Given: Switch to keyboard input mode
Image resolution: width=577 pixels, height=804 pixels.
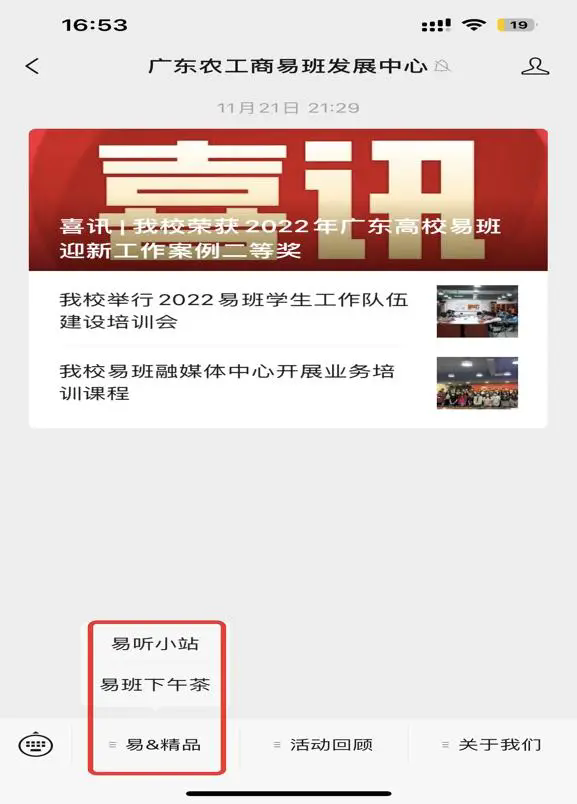Looking at the screenshot, I should [x=35, y=745].
